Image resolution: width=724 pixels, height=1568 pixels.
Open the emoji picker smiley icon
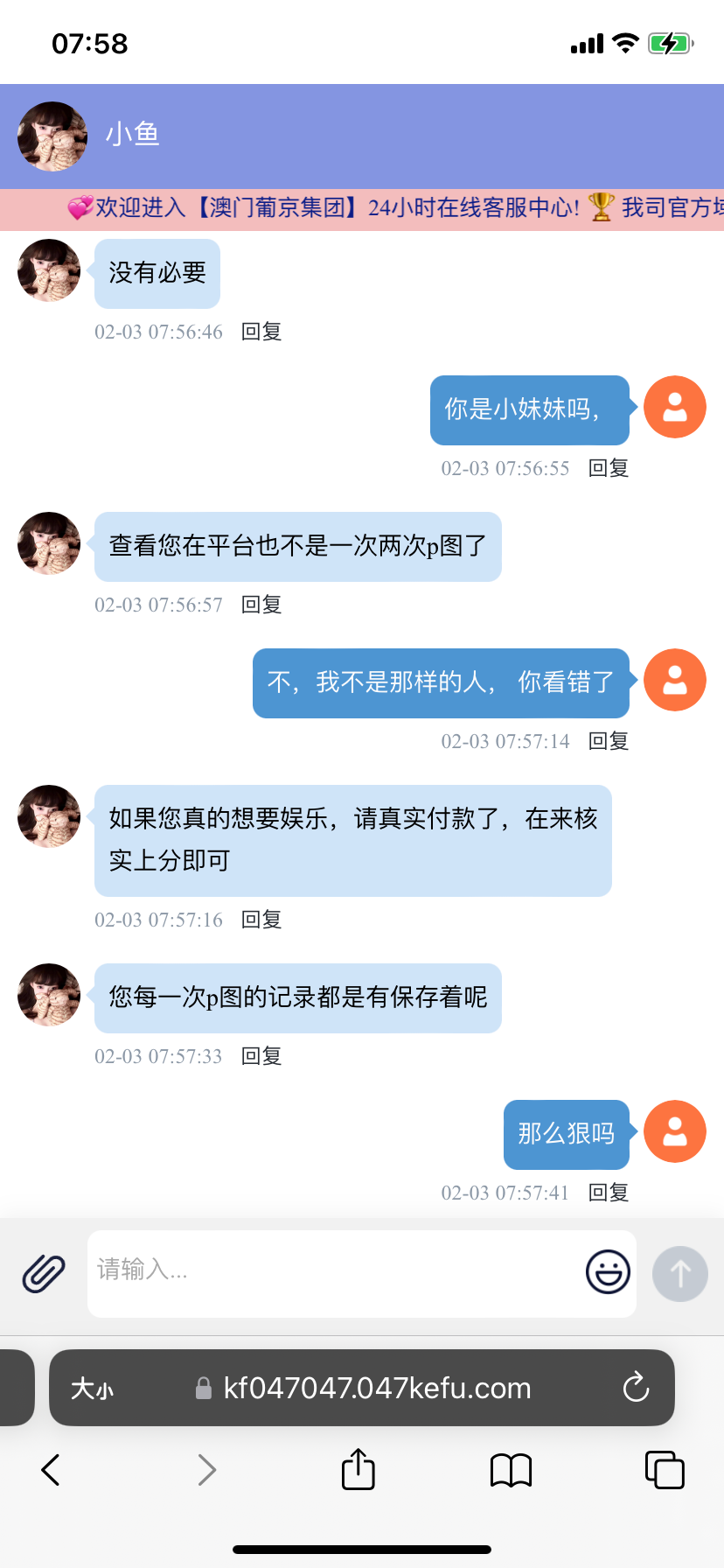608,1272
